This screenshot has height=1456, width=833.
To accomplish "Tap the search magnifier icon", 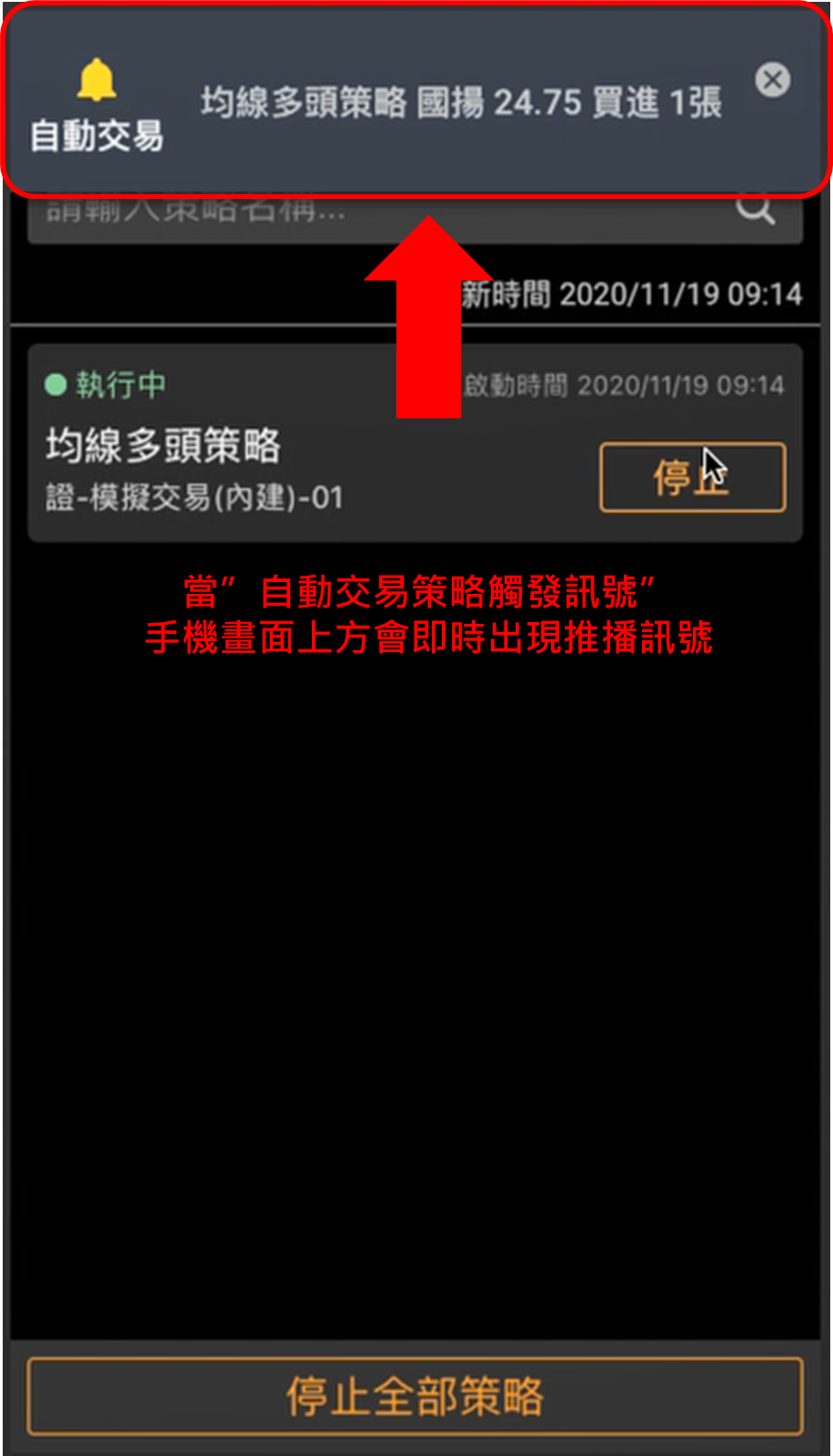I will (x=755, y=210).
